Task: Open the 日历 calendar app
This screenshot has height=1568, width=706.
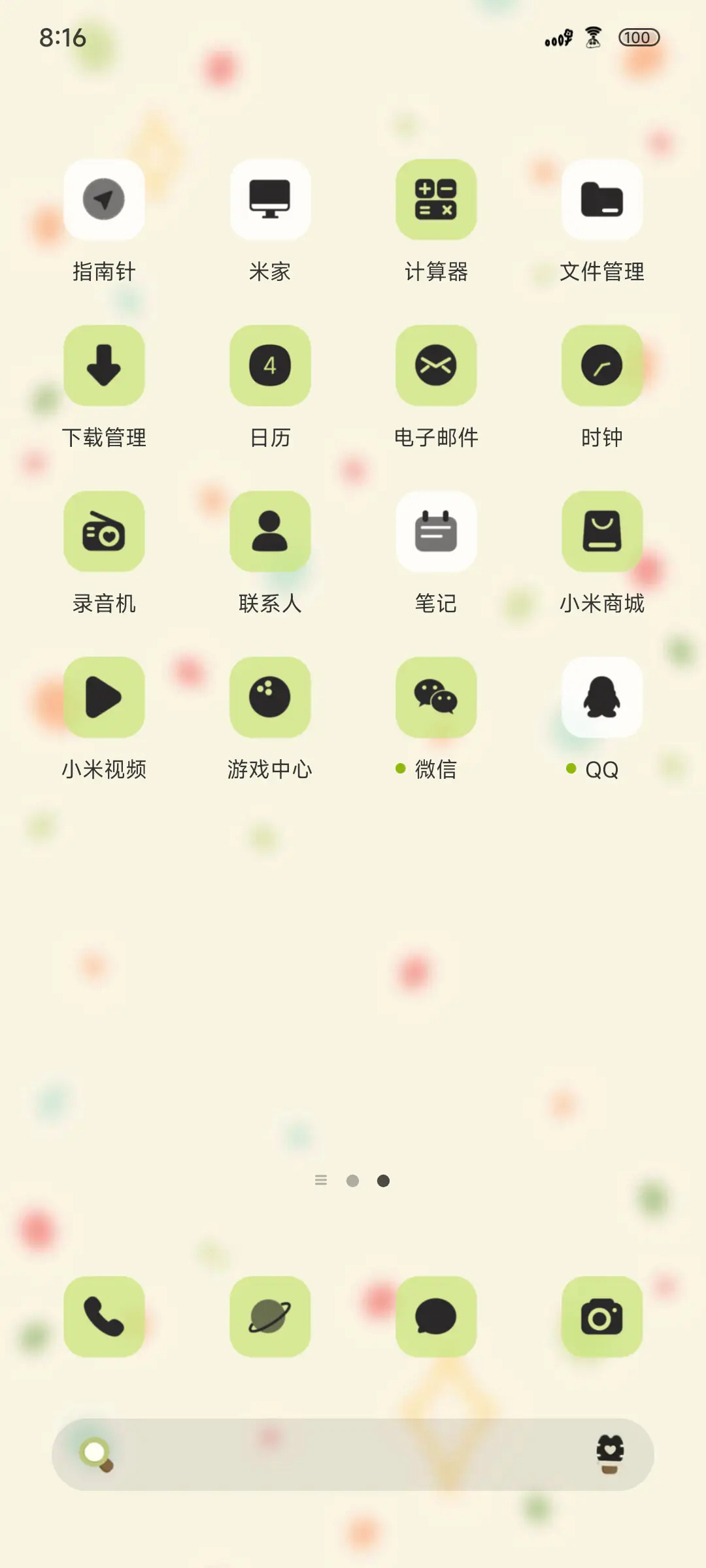Action: pos(271,366)
